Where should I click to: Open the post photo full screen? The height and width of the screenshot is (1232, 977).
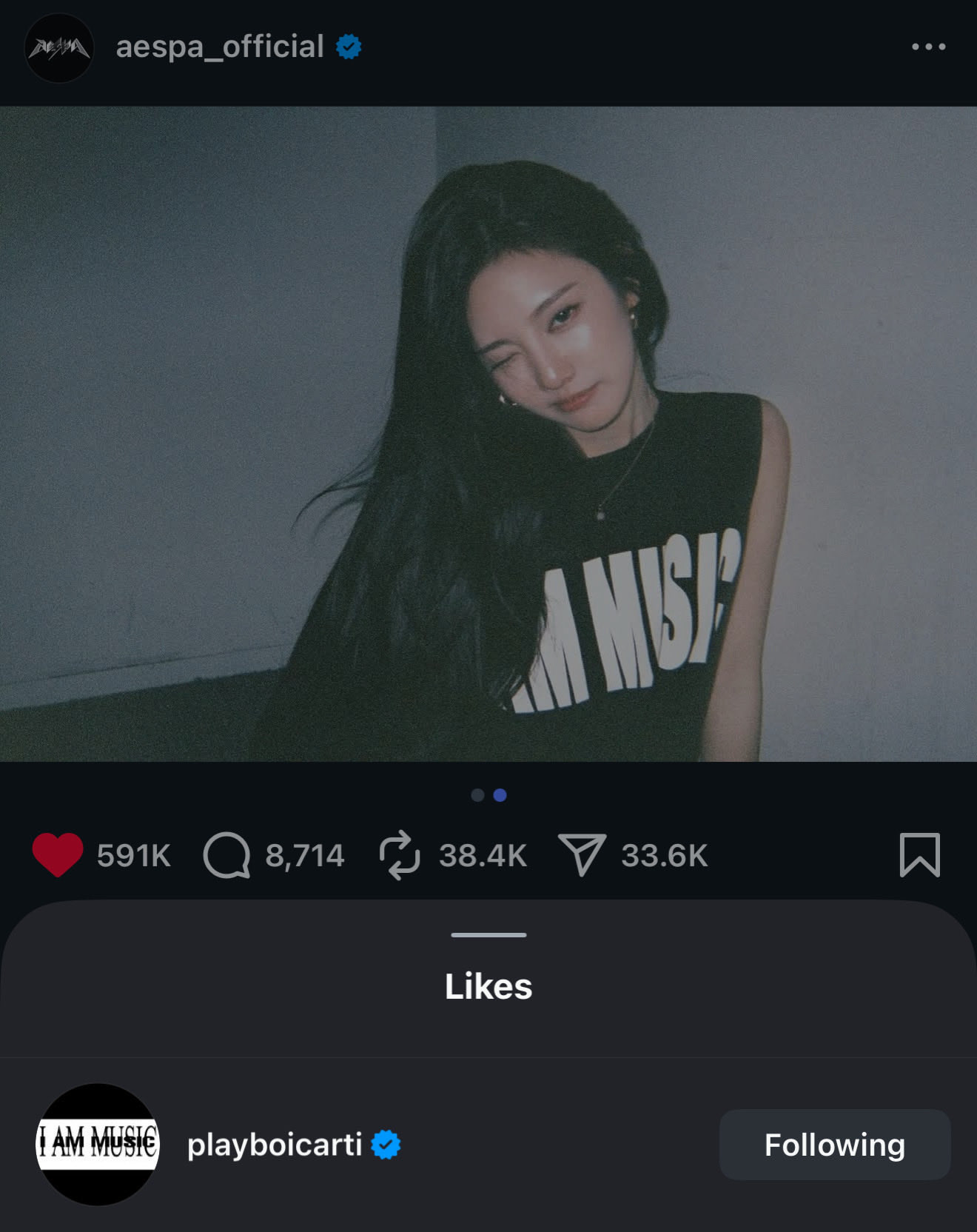click(488, 434)
